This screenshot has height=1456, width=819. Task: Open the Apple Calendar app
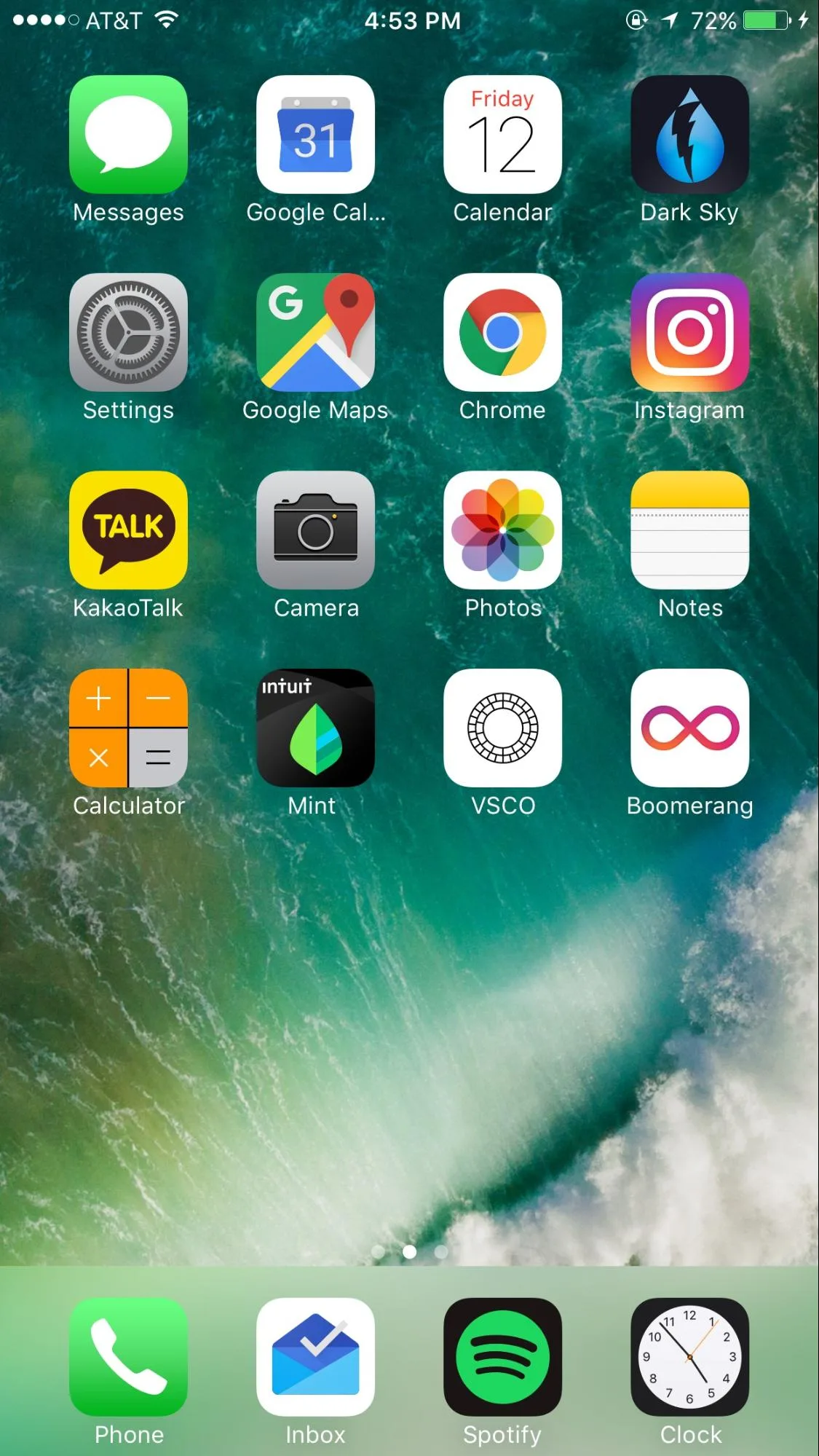pyautogui.click(x=502, y=135)
